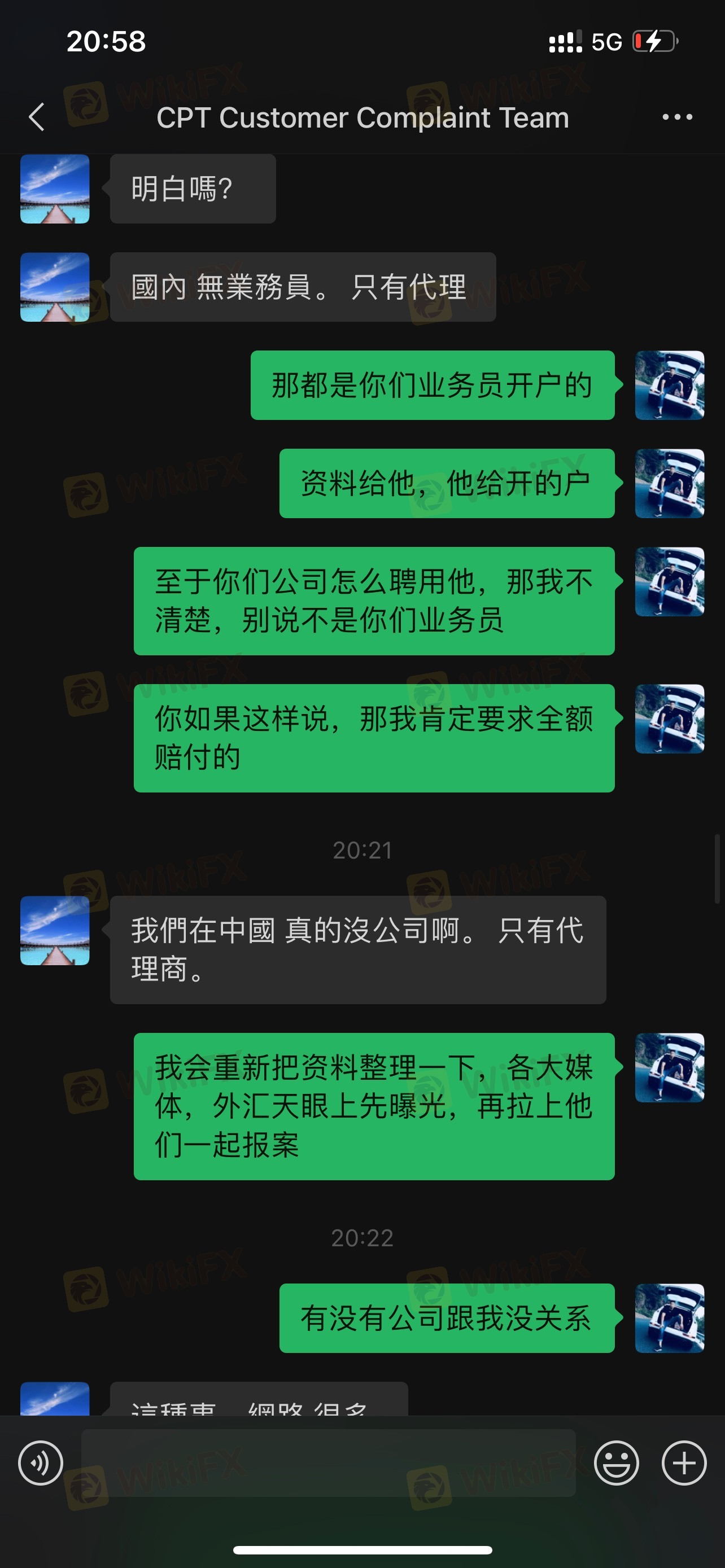Open the emoji picker

coord(616,1462)
